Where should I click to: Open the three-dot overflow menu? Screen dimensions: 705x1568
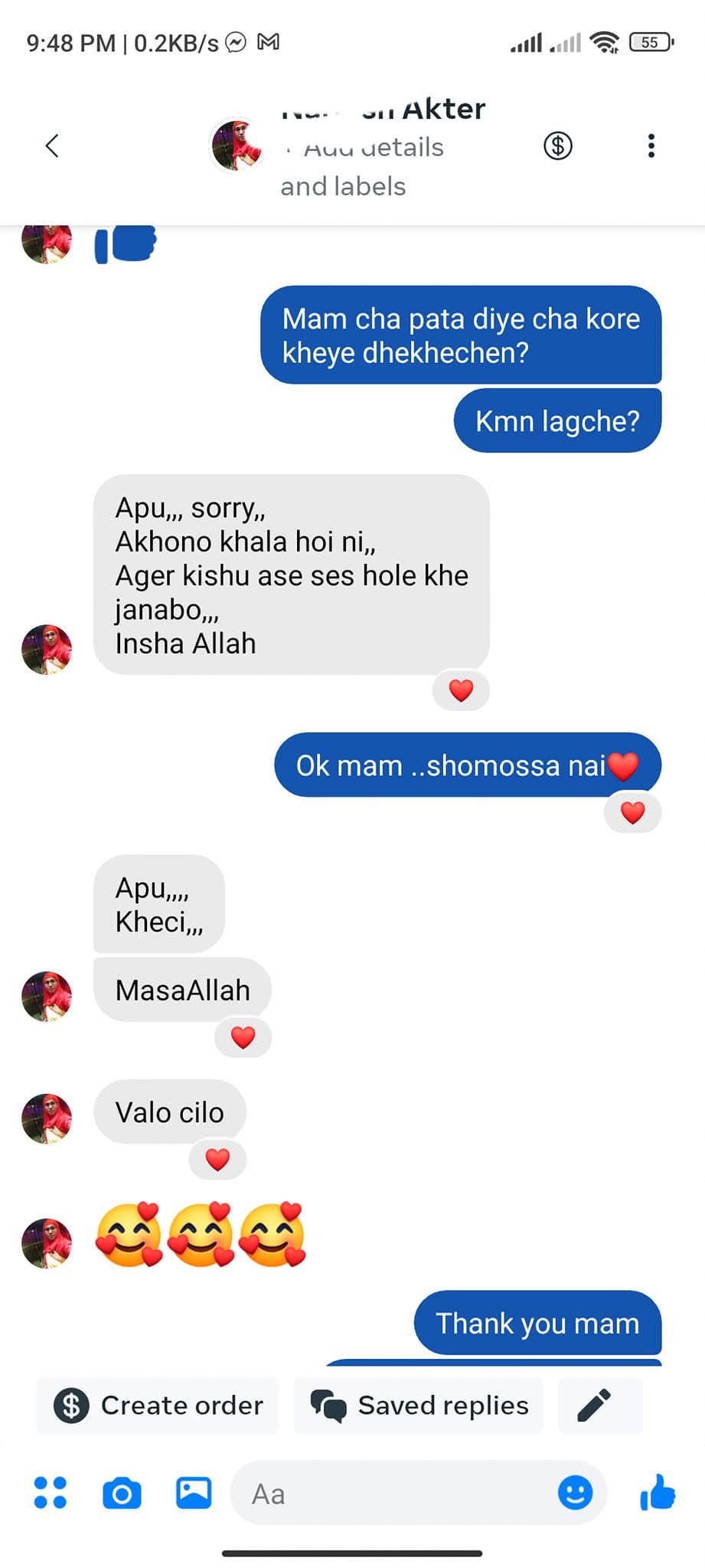coord(651,146)
